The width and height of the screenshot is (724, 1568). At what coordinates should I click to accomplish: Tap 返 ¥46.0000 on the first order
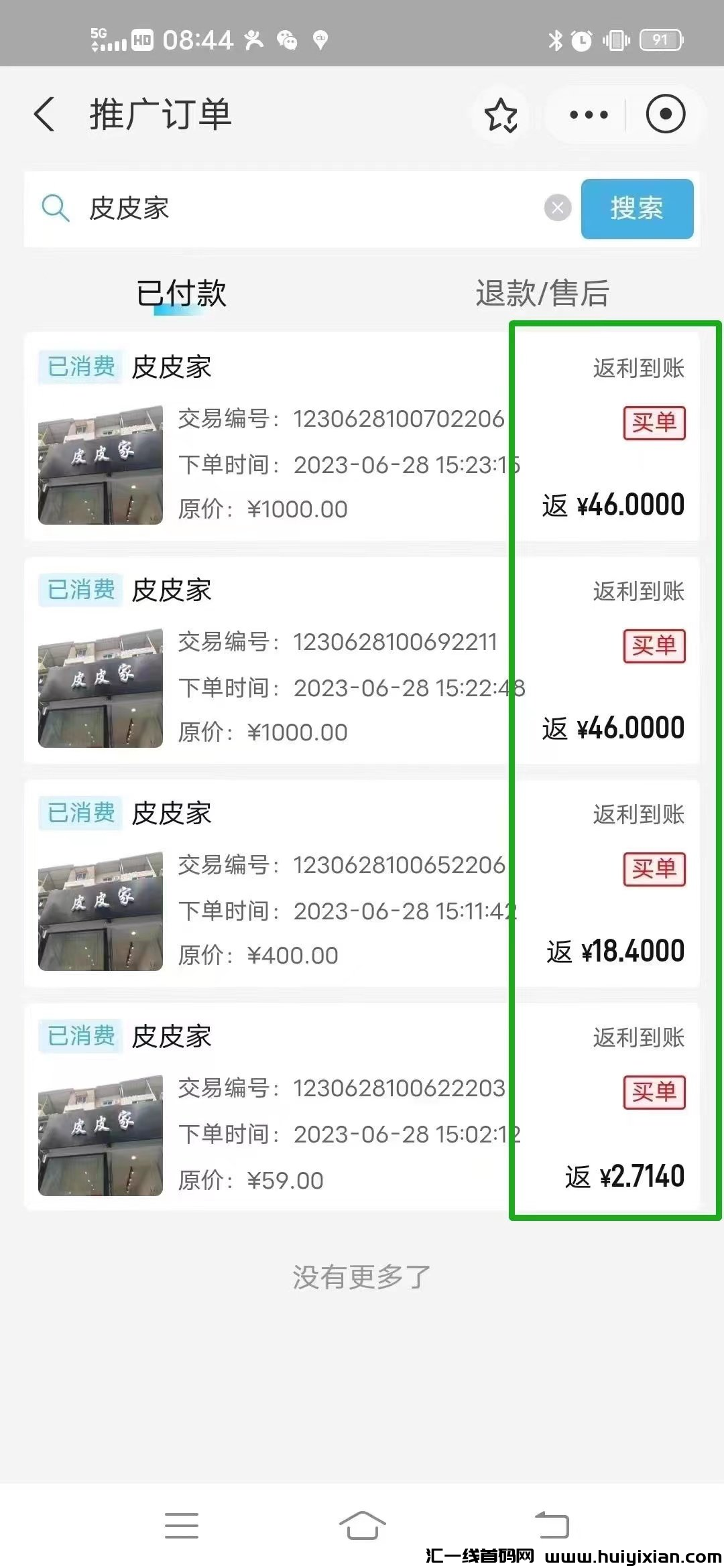pyautogui.click(x=613, y=504)
